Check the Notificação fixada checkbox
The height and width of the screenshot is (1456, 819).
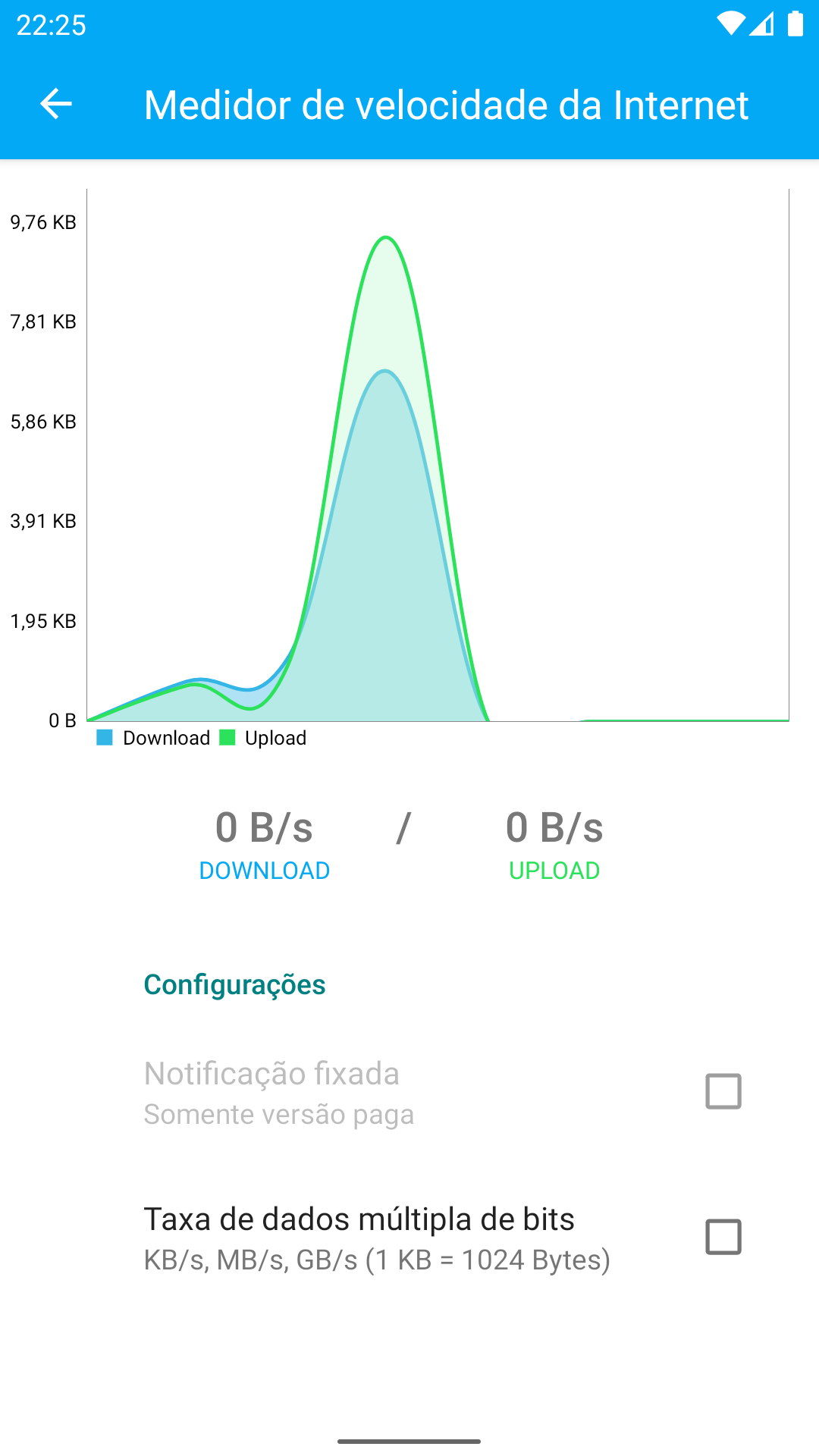point(723,1091)
